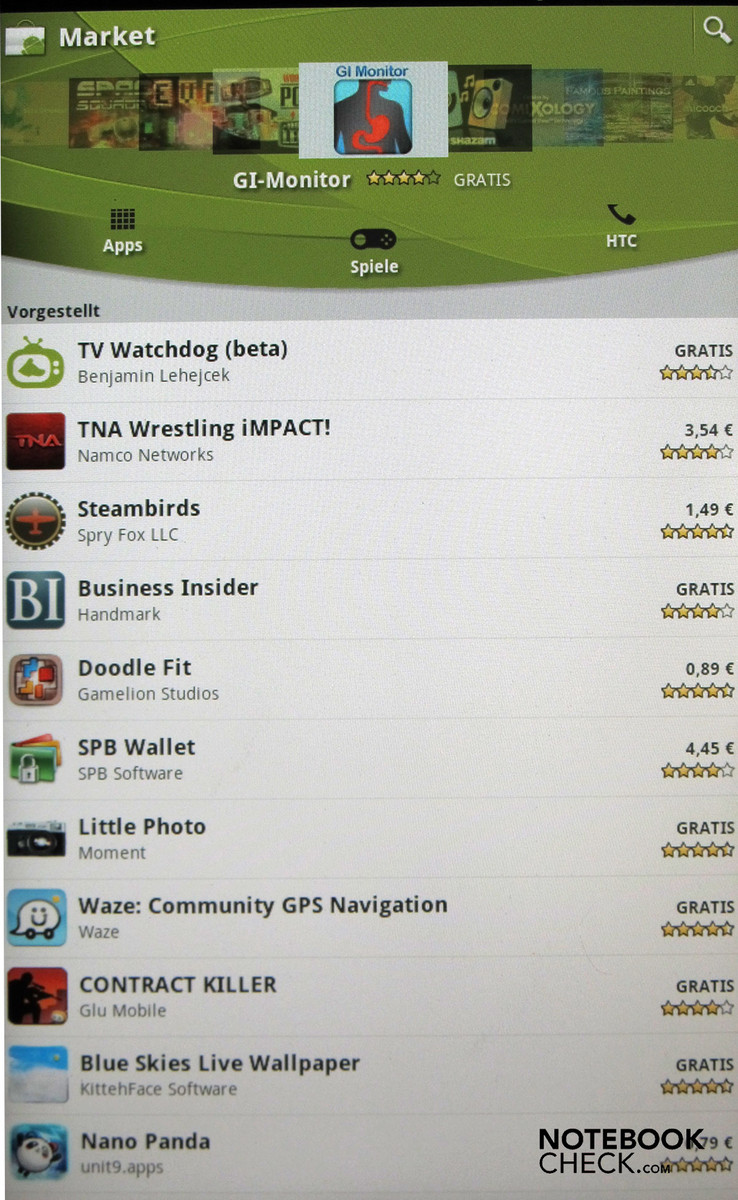Switch to the Apps section
Screen dimensions: 738x1200
(123, 231)
